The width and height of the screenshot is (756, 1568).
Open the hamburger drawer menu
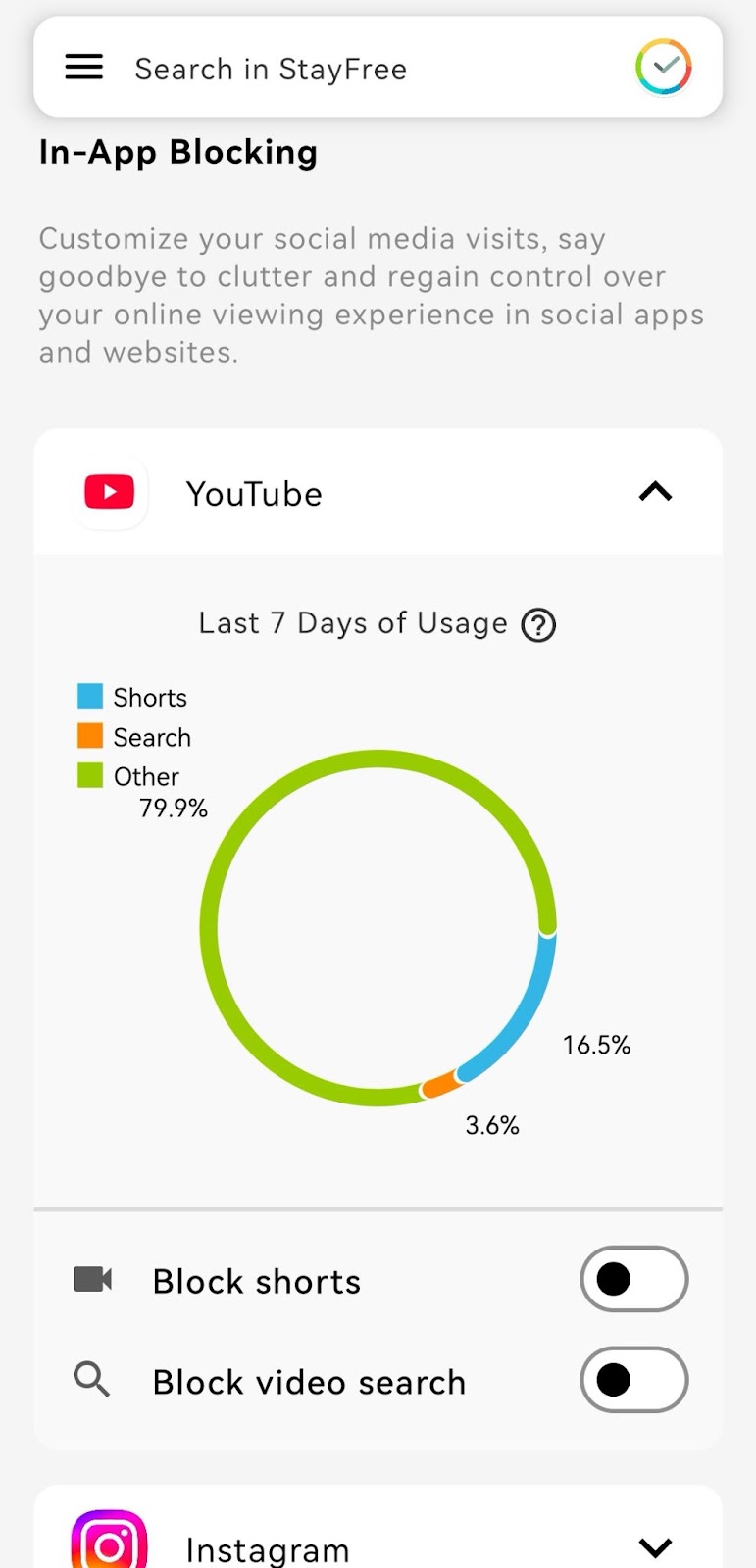pyautogui.click(x=84, y=68)
